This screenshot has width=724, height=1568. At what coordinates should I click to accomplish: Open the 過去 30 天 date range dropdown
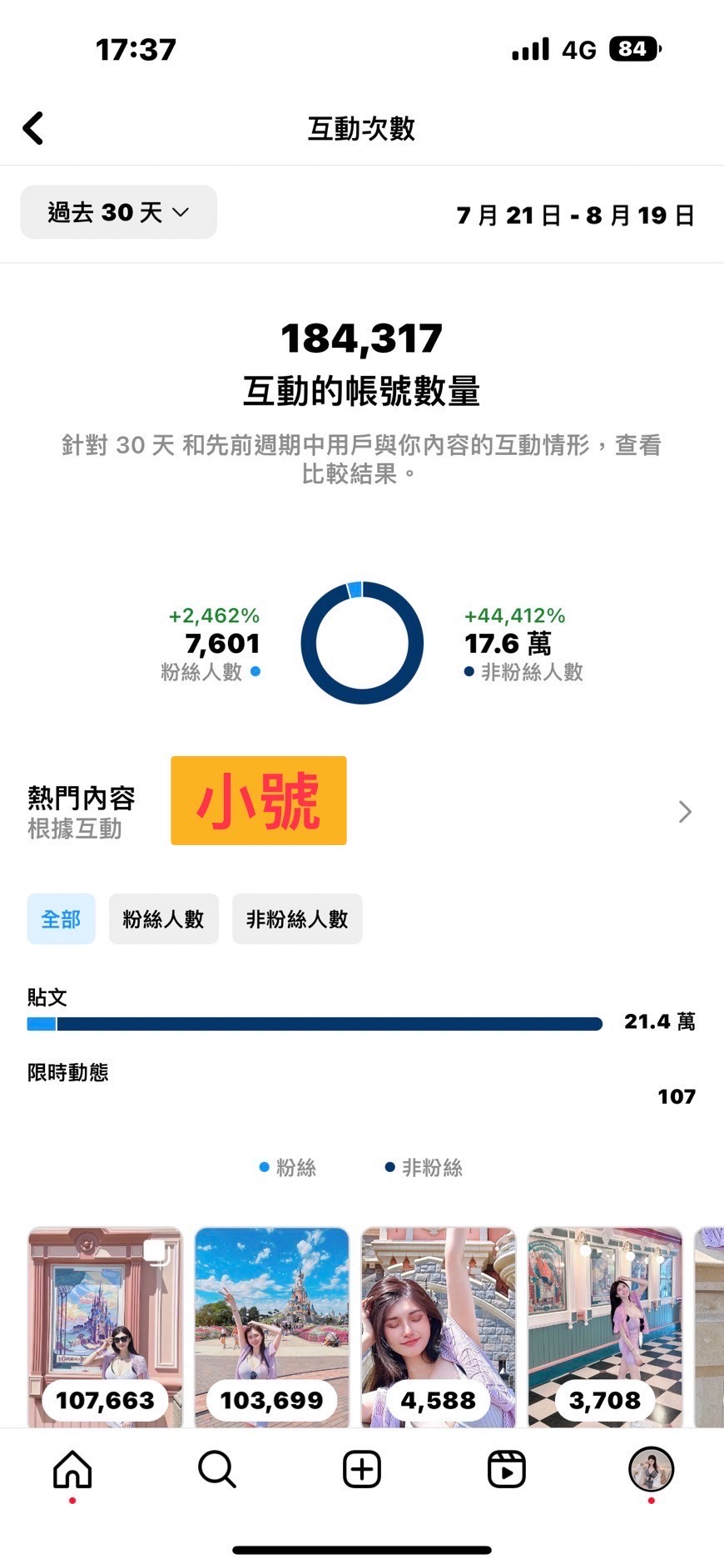click(x=118, y=212)
